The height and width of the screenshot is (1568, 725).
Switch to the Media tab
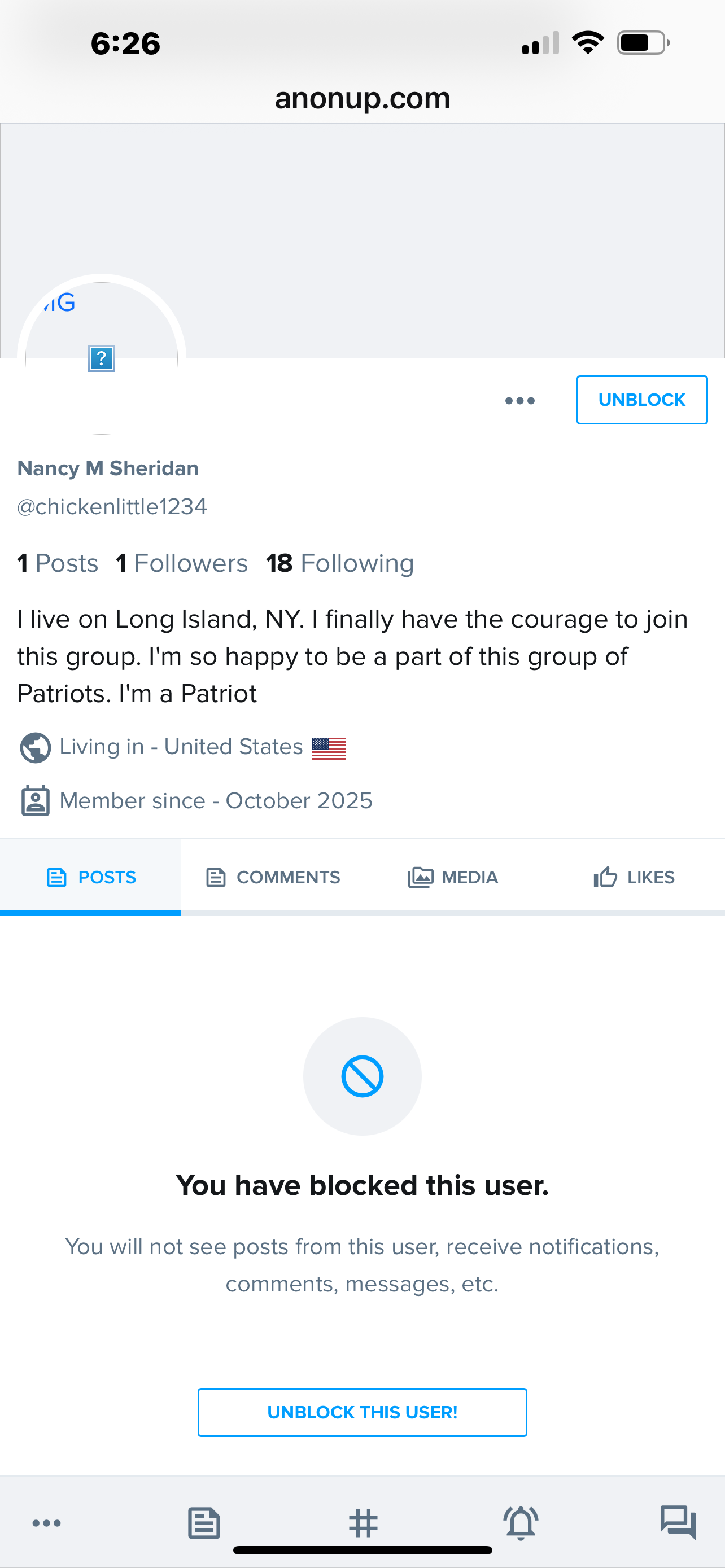click(x=453, y=877)
